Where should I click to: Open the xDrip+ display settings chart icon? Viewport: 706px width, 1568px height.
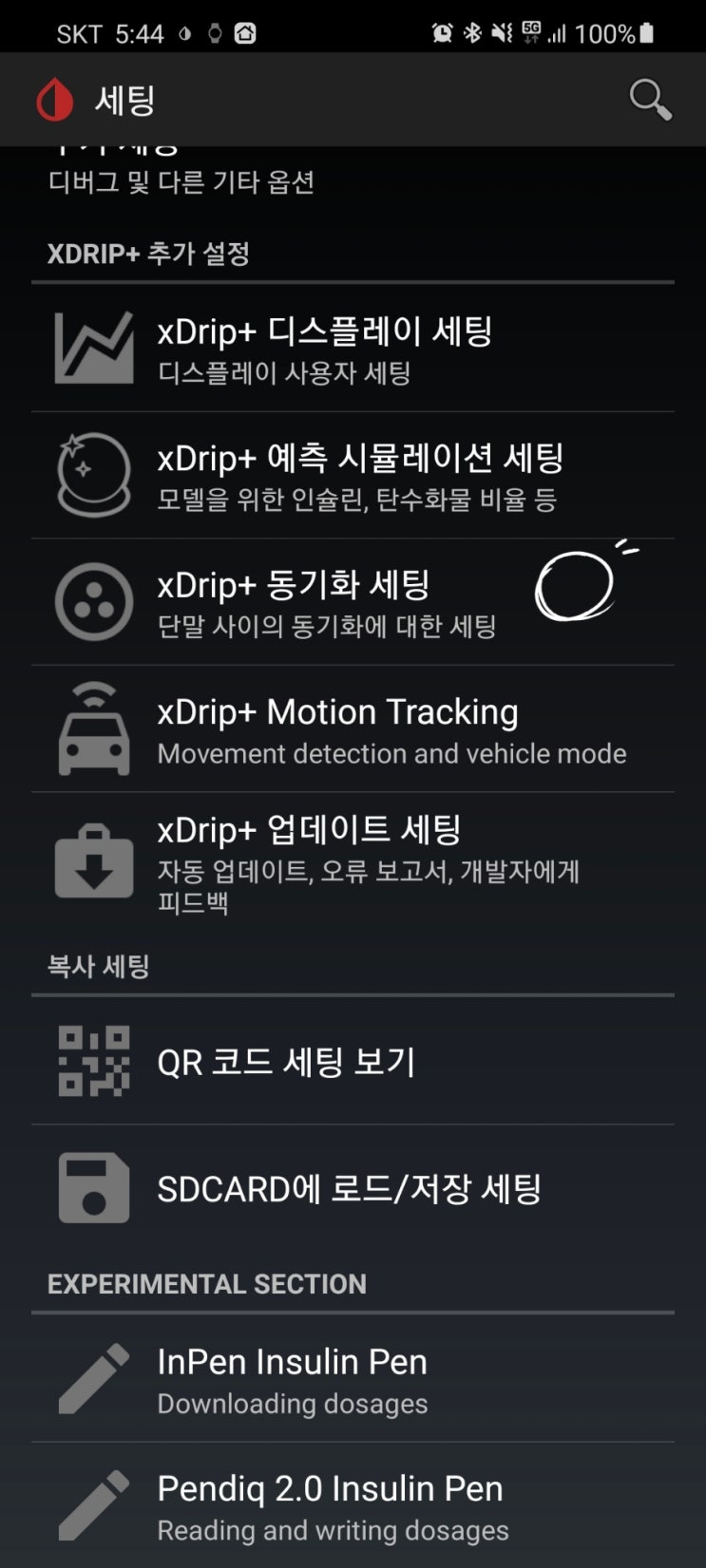pos(95,346)
